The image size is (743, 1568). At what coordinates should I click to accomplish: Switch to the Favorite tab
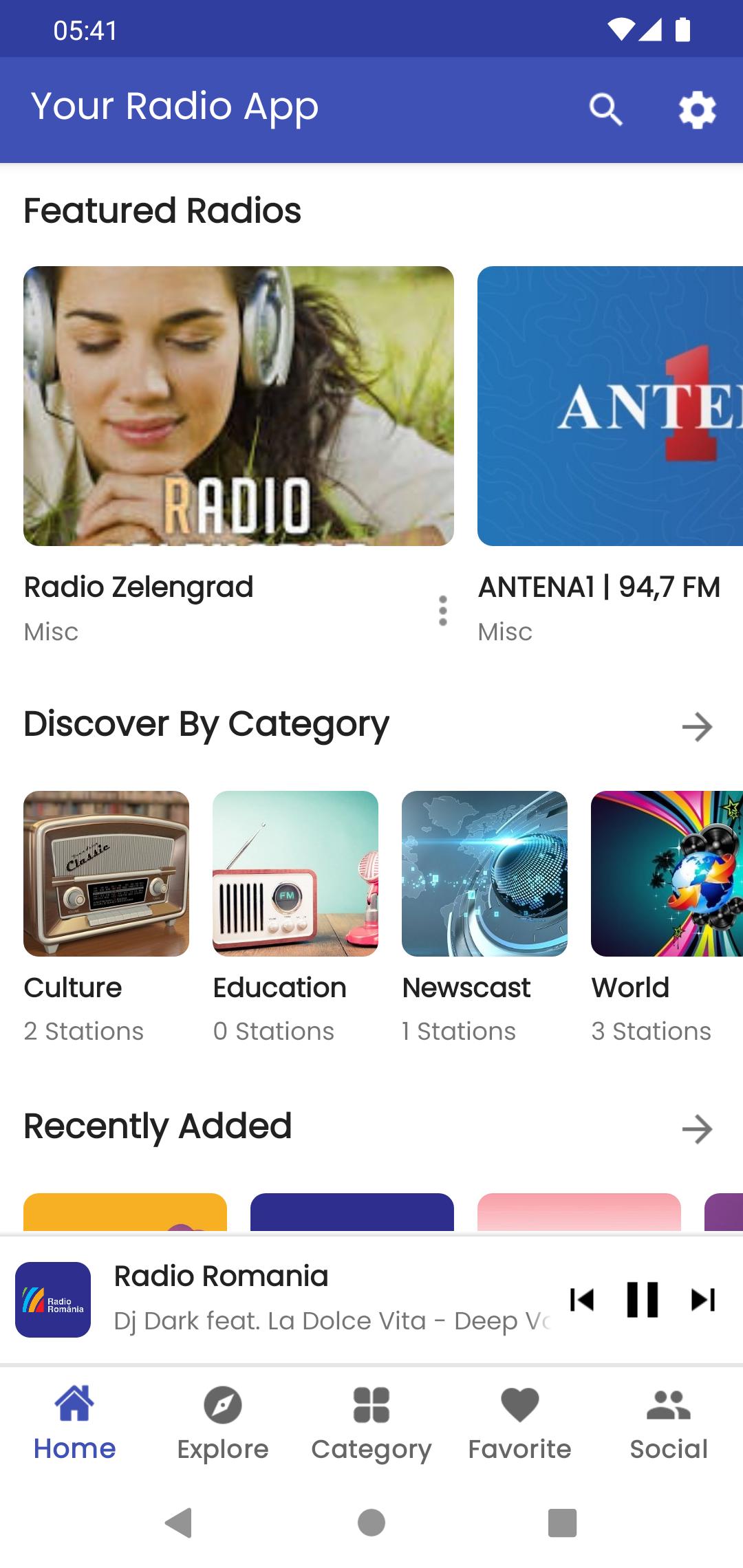click(x=519, y=1424)
